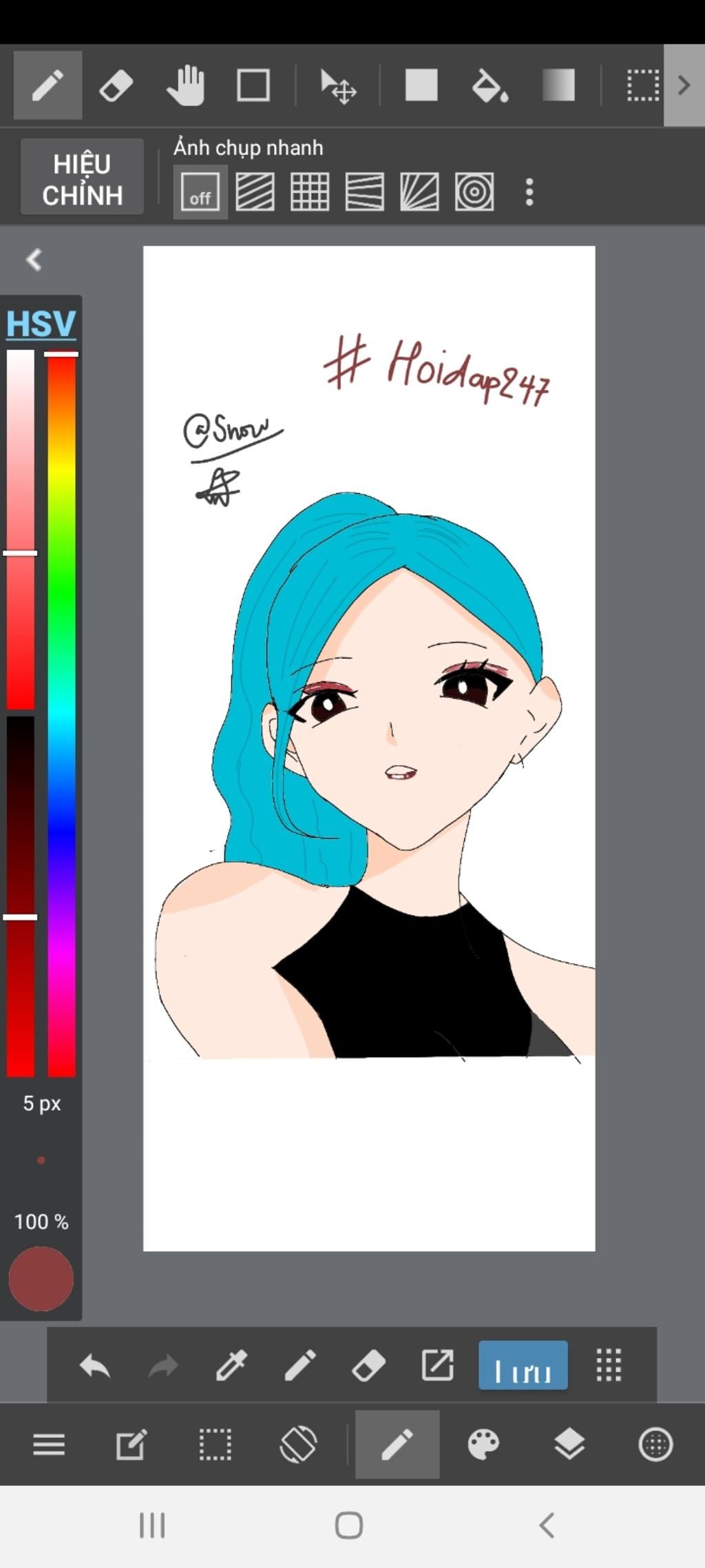Open the color palette panel

(483, 1444)
